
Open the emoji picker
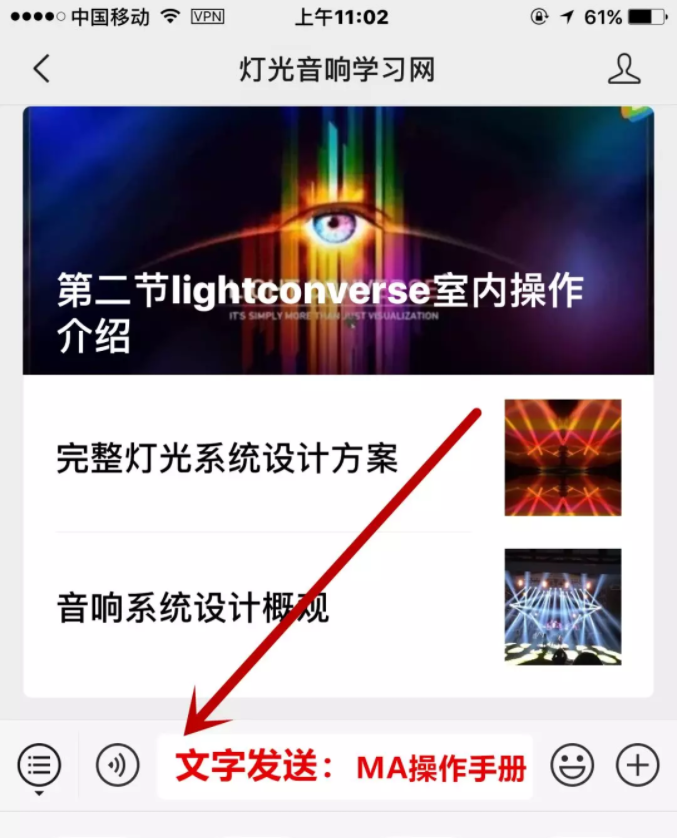(x=572, y=767)
